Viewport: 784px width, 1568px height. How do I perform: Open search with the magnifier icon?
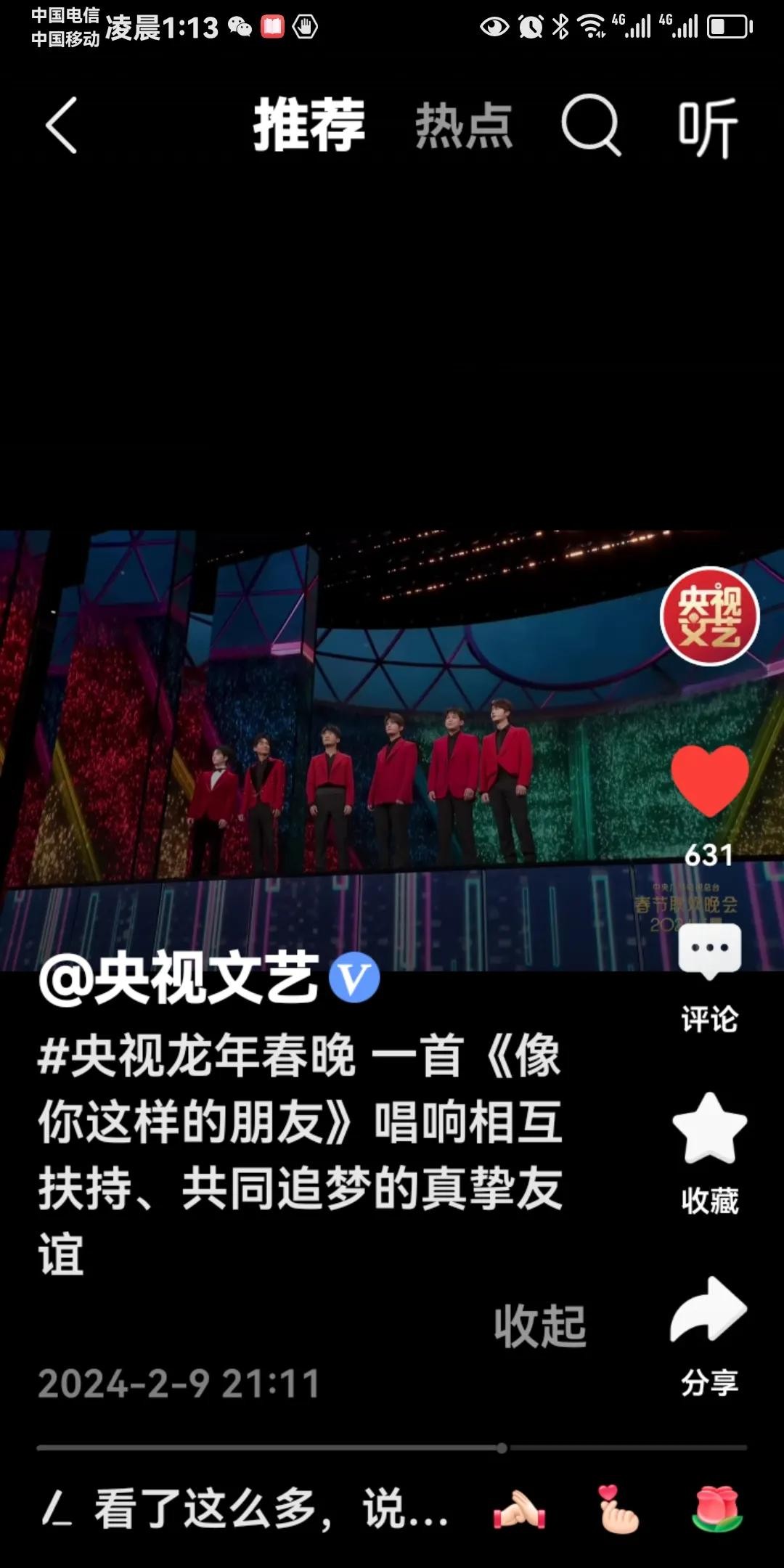coord(591,126)
